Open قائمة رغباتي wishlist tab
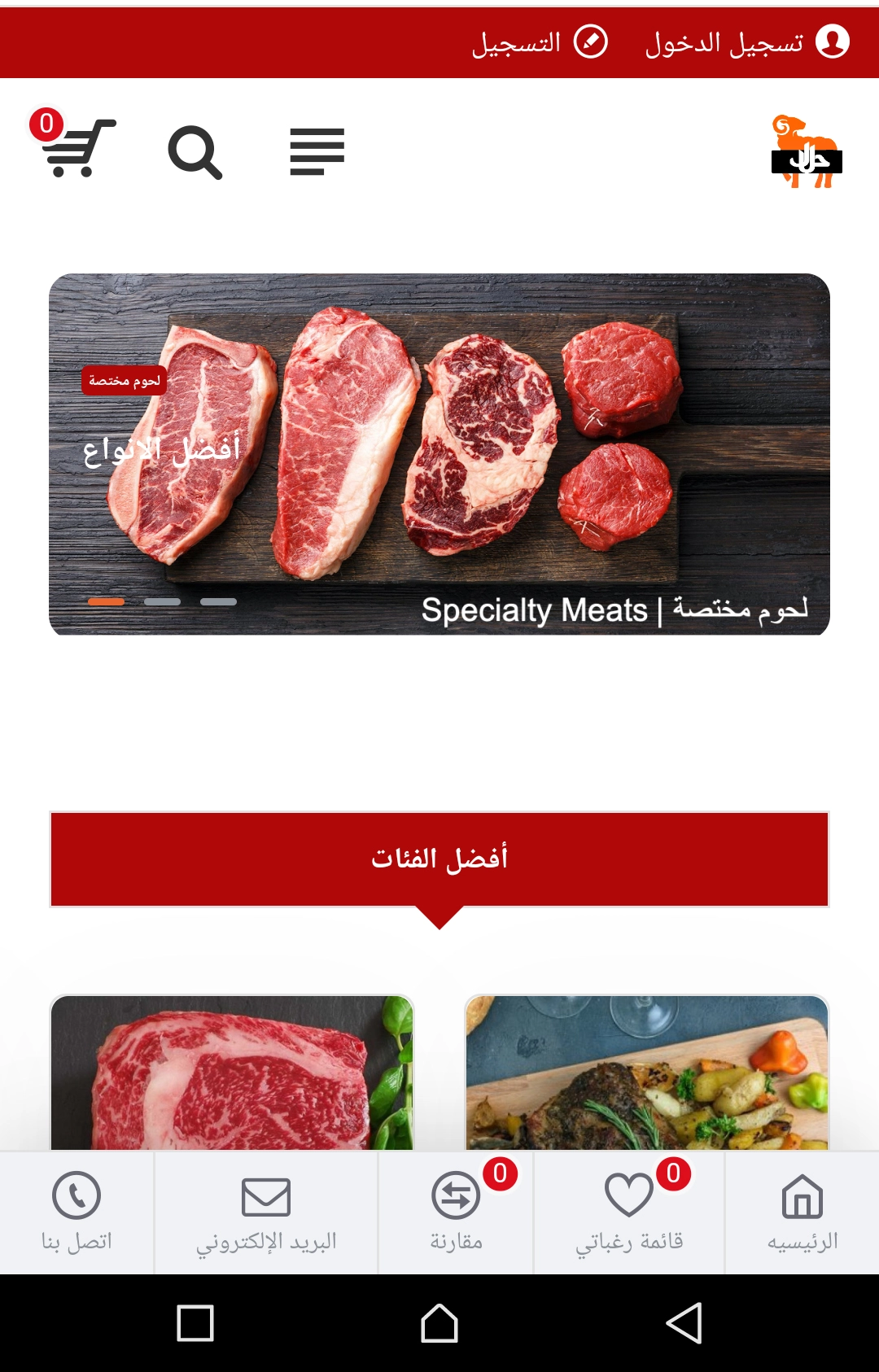The width and height of the screenshot is (879, 1372). coord(629,1213)
